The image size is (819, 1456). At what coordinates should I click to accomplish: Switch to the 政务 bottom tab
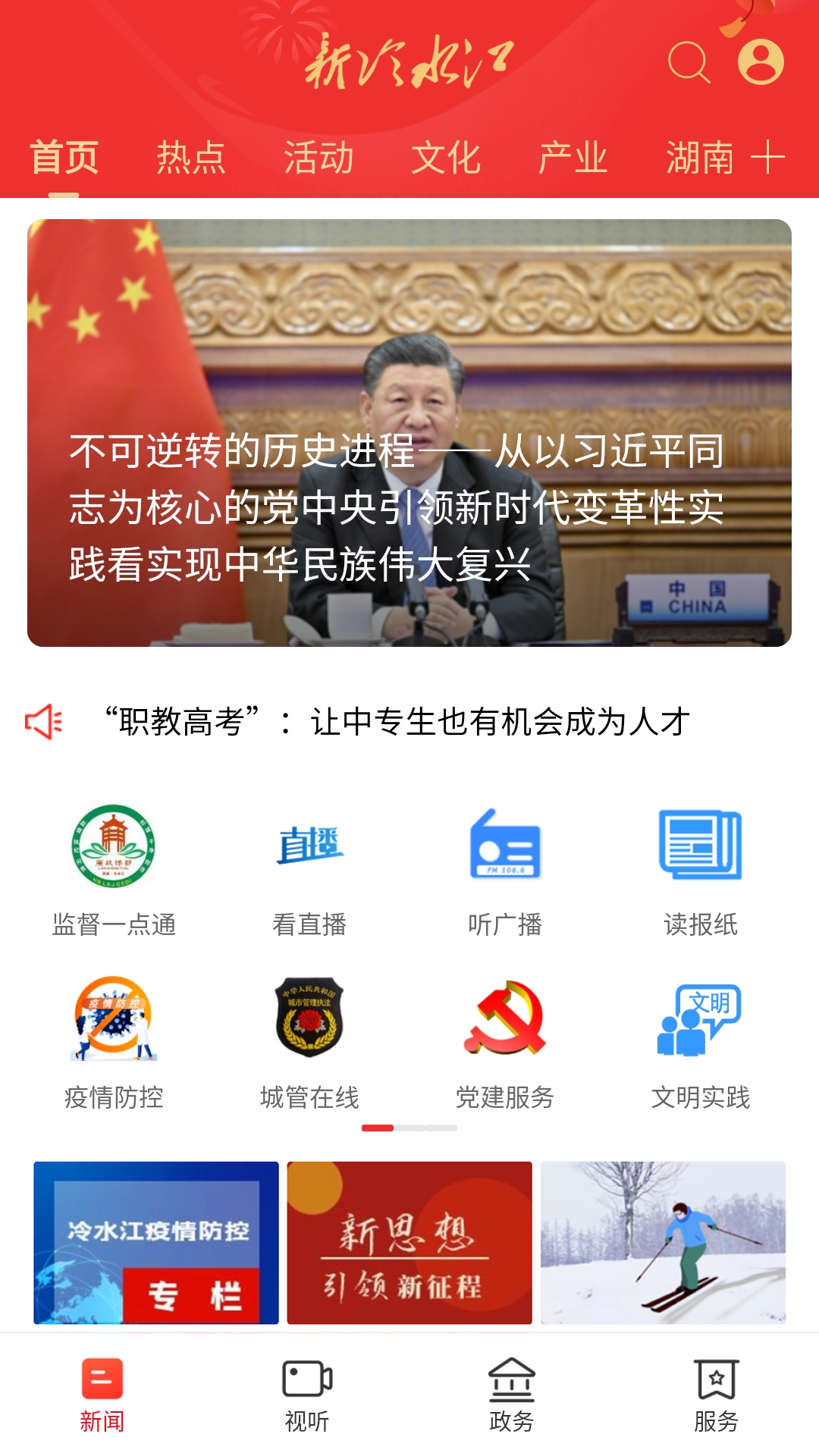click(512, 1395)
